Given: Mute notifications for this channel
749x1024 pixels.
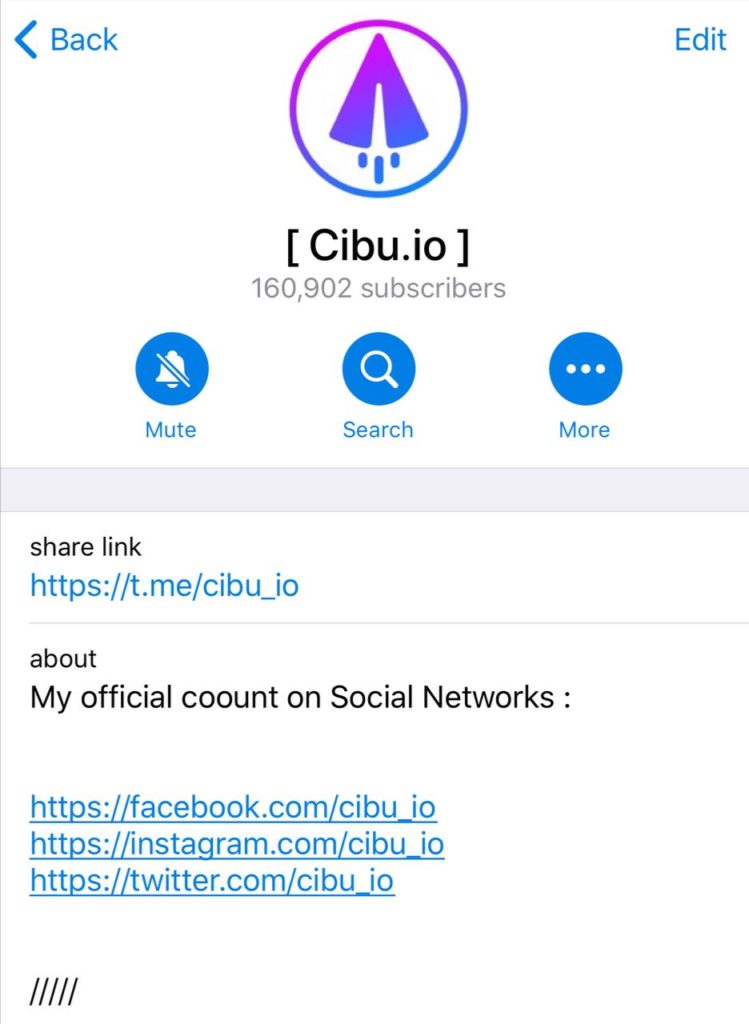Looking at the screenshot, I should point(171,370).
